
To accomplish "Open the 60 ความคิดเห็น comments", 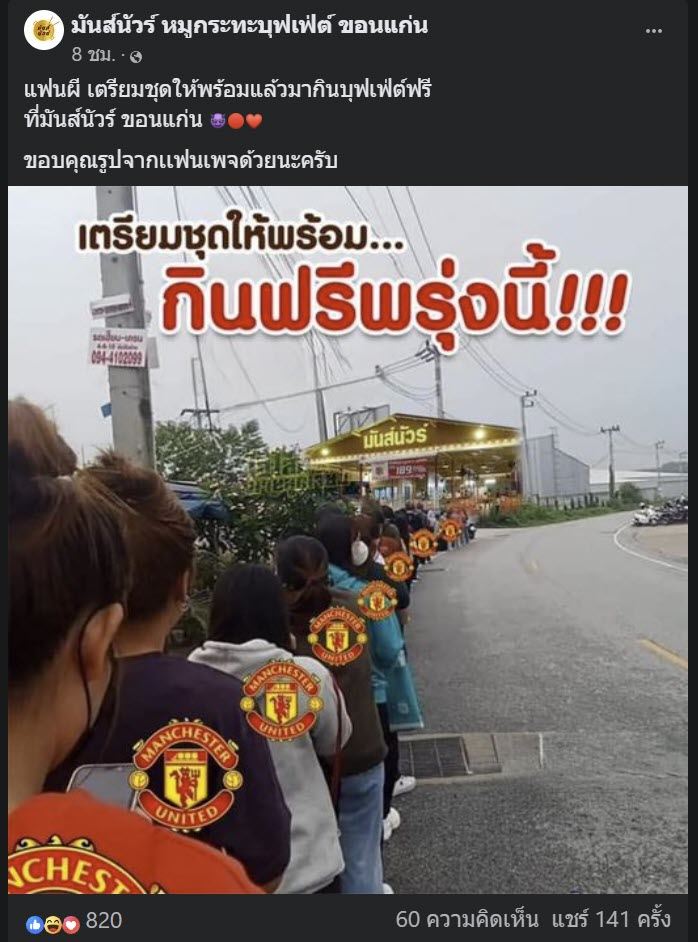I will pos(468,919).
